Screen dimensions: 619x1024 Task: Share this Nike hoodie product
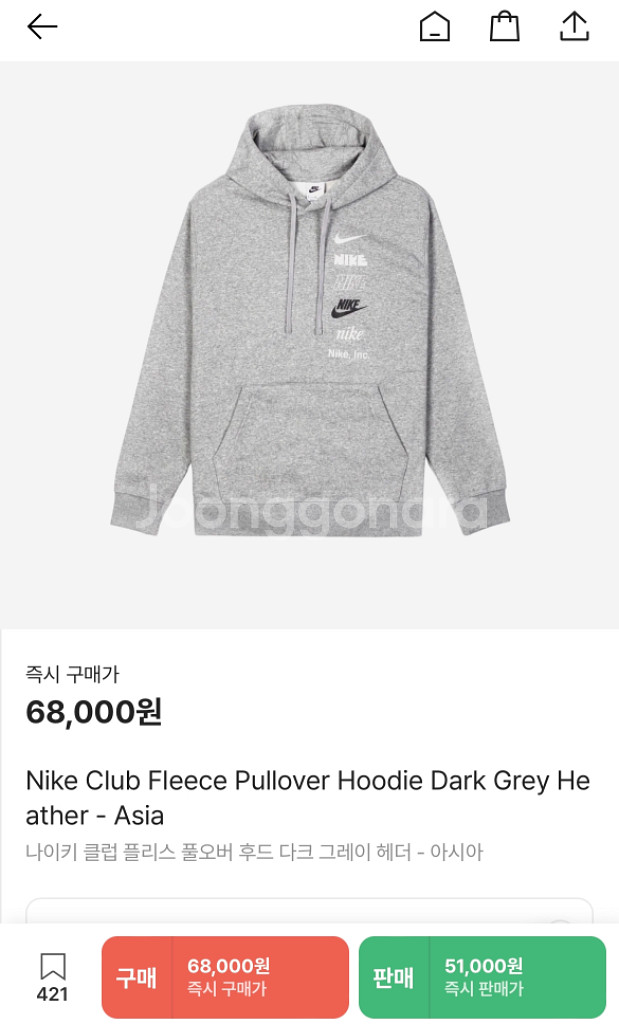tap(574, 27)
